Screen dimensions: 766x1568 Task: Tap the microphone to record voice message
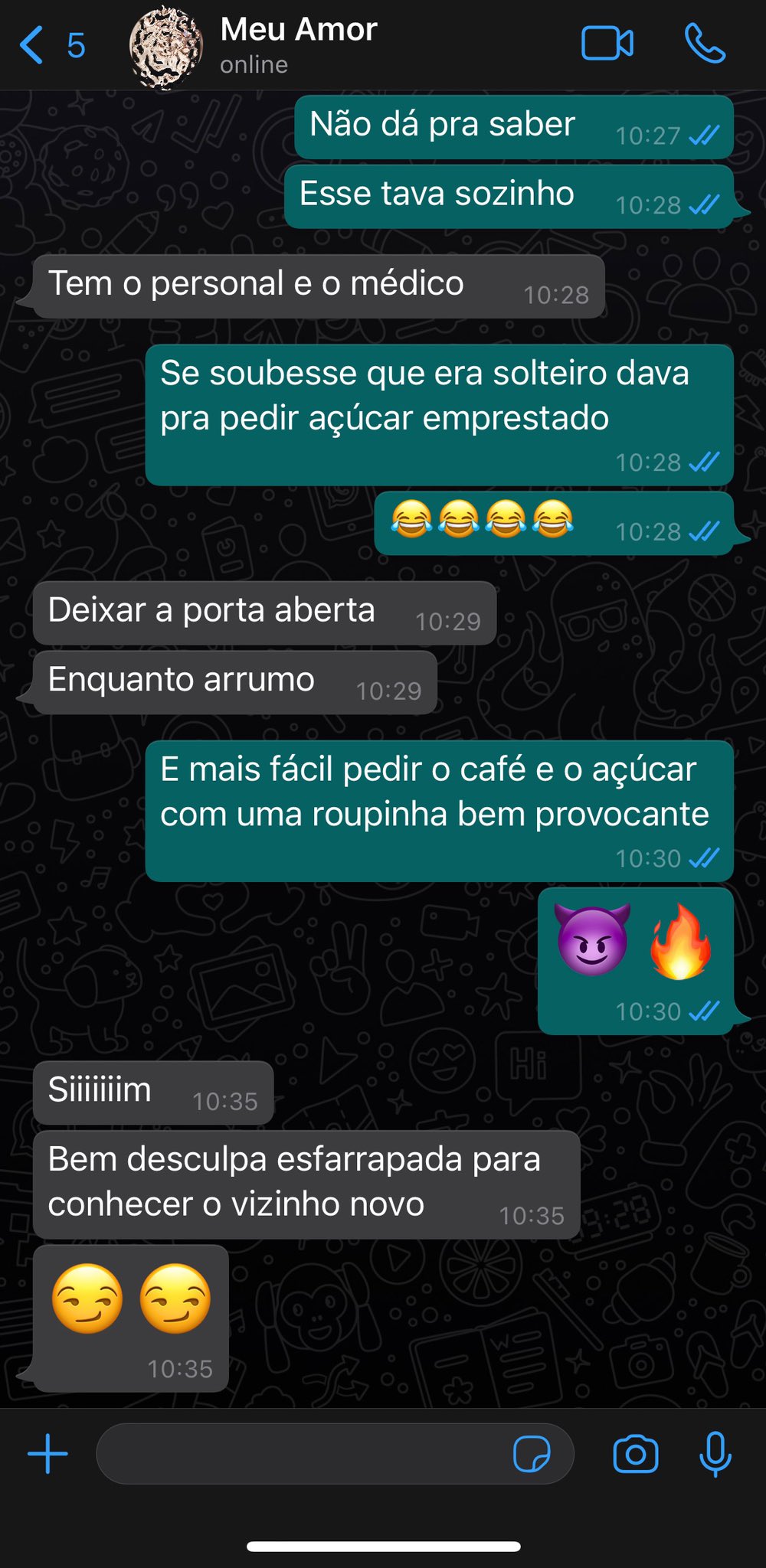[x=715, y=1453]
